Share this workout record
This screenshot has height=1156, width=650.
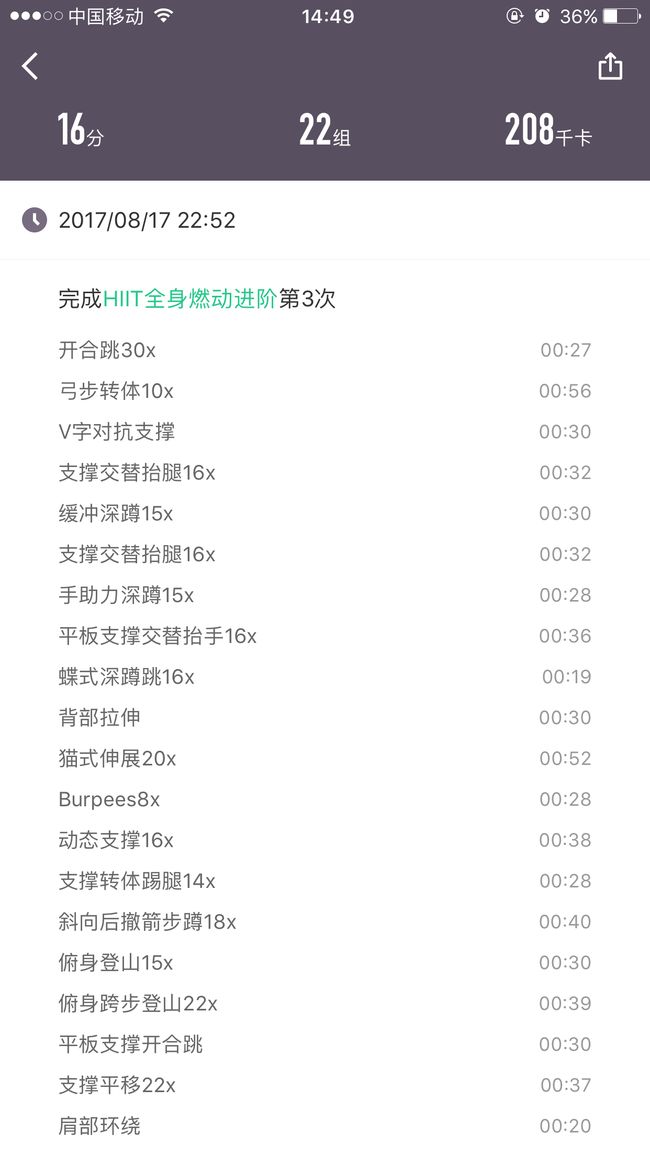[x=610, y=66]
